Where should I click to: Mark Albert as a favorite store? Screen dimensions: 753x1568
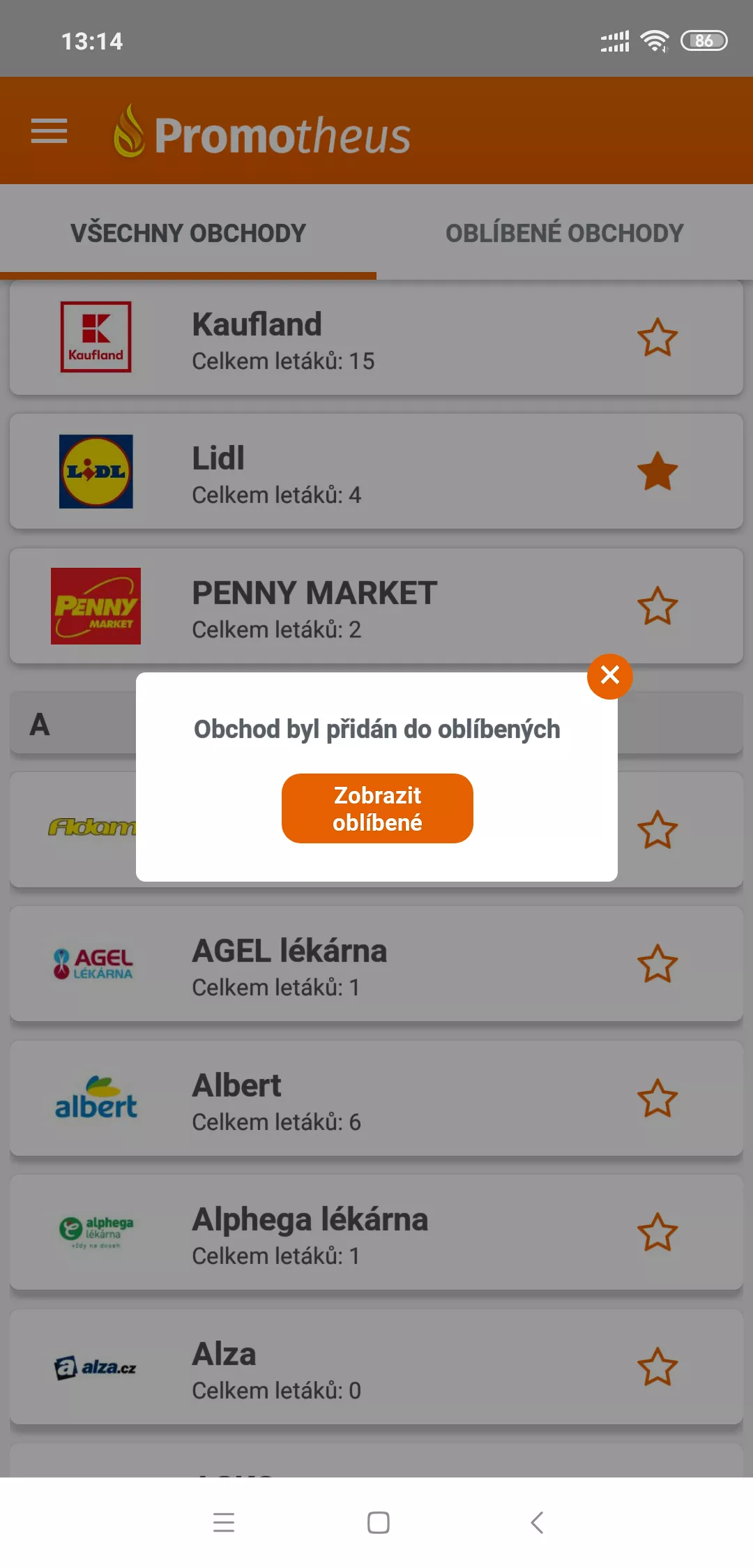point(657,1099)
